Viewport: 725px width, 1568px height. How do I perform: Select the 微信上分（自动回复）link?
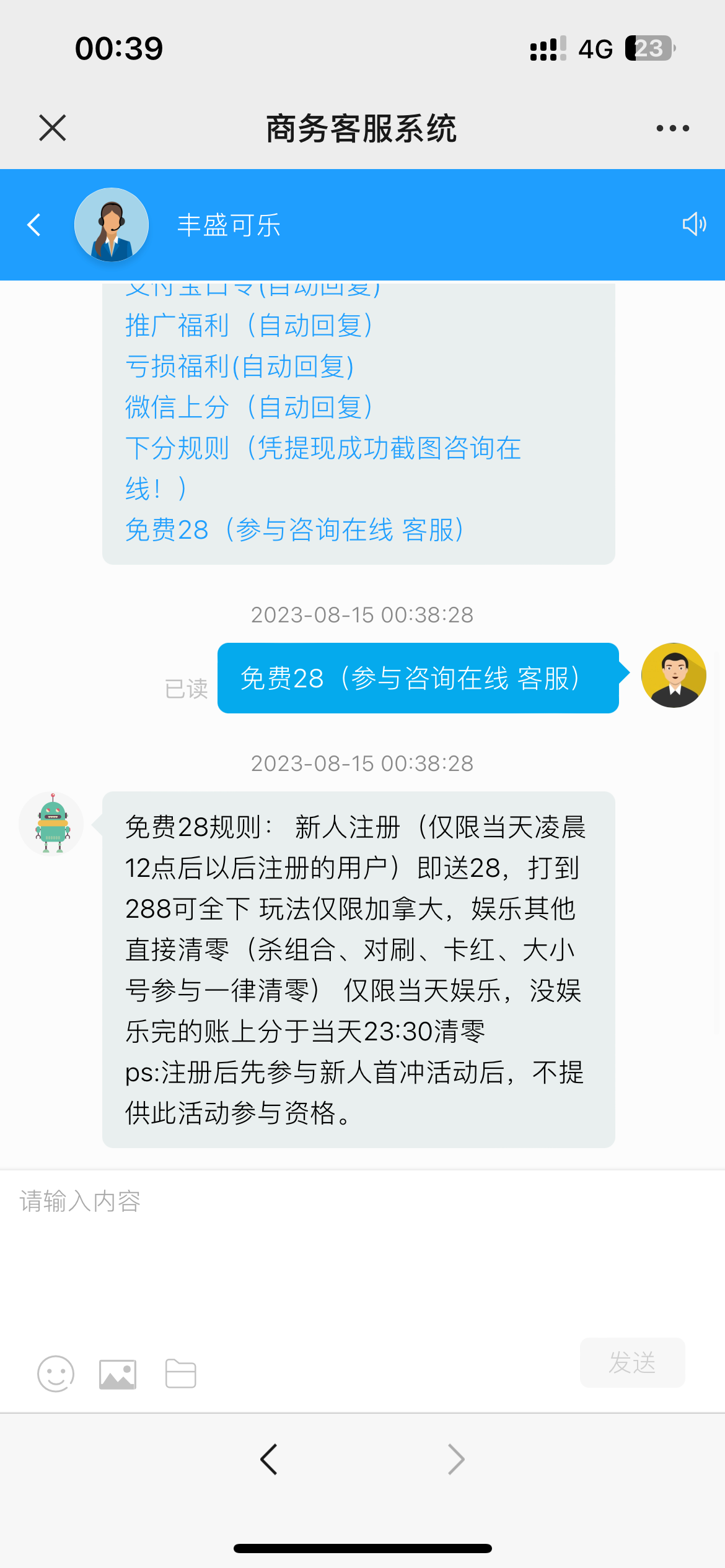[249, 407]
